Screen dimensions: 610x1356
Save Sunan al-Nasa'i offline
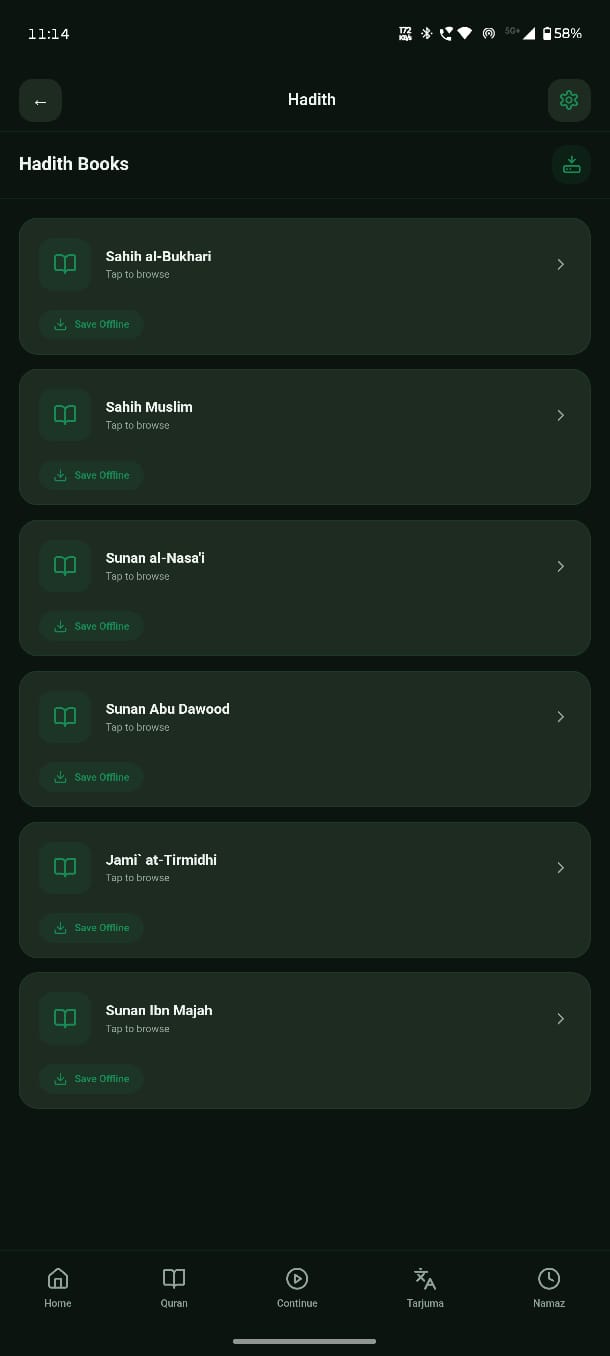click(91, 626)
